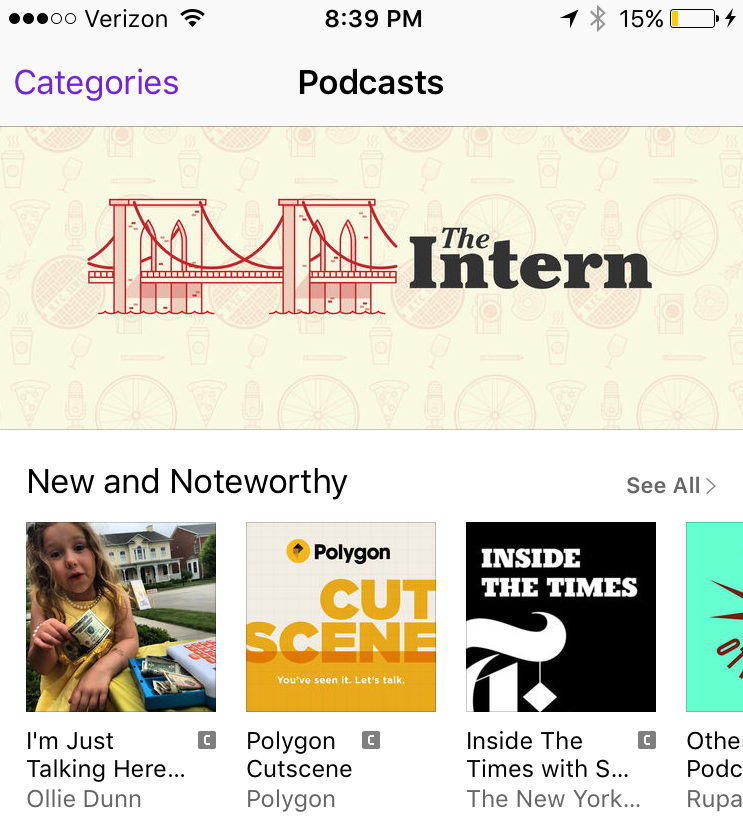This screenshot has width=743, height=837.
Task: Open The Intern featured banner
Action: point(371,278)
